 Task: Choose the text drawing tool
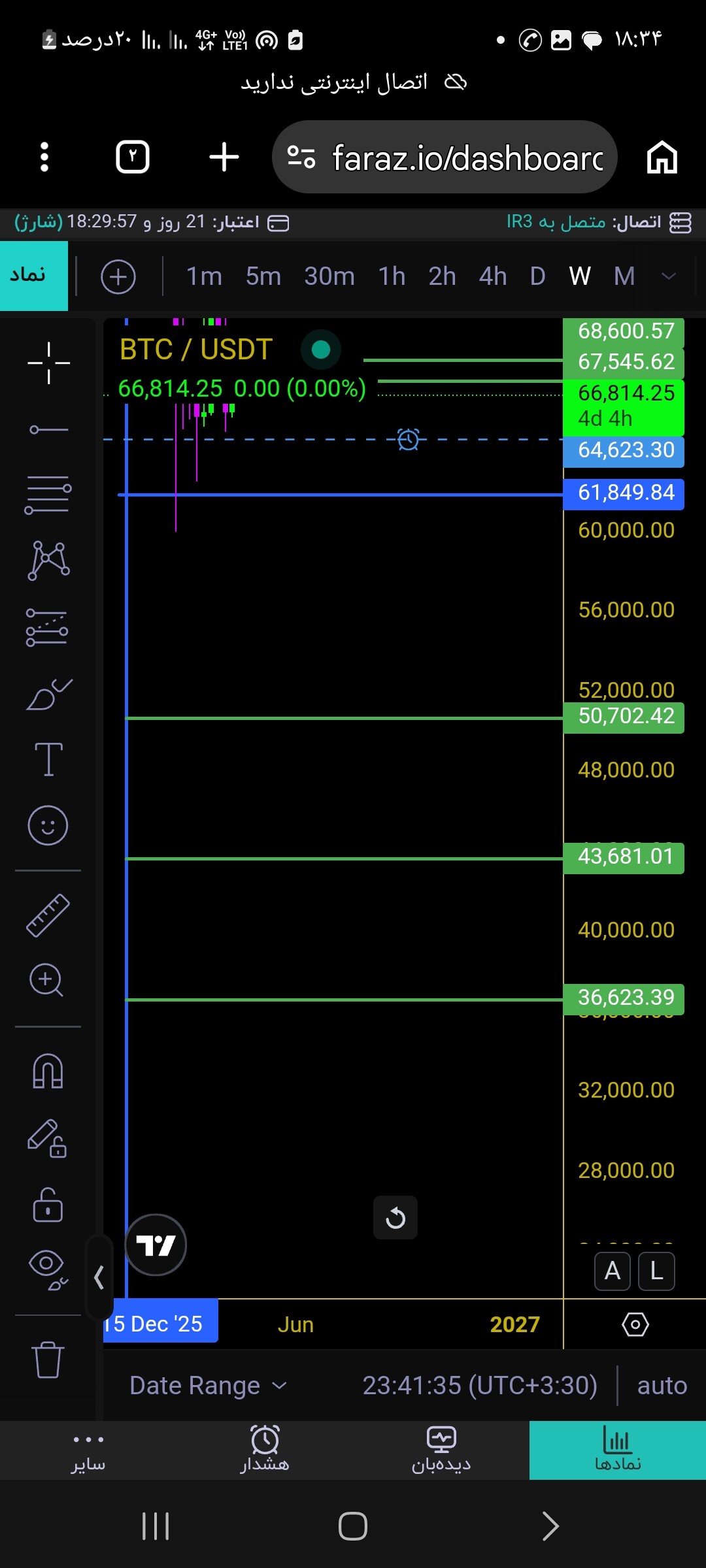coord(48,759)
